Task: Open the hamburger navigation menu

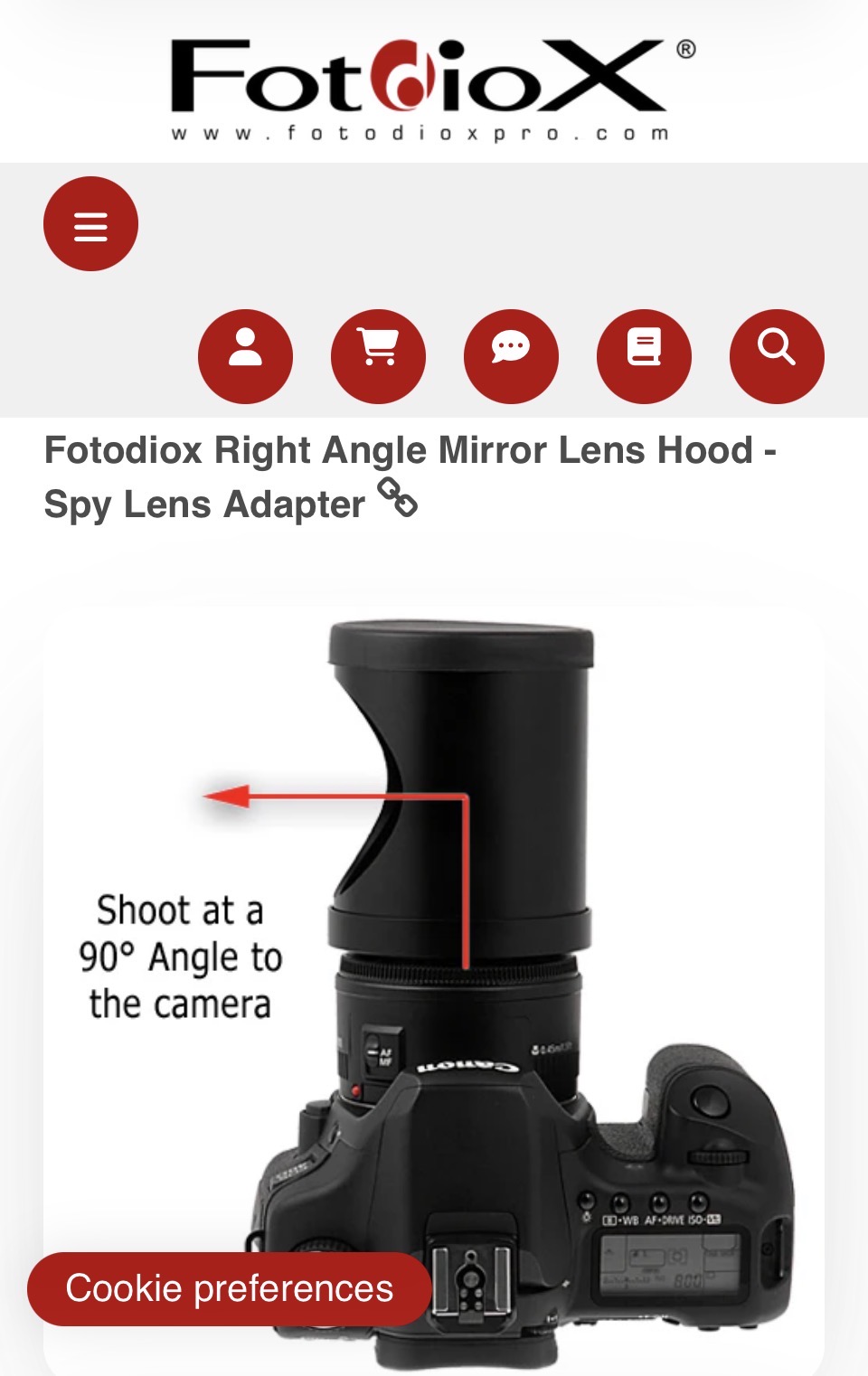Action: pyautogui.click(x=90, y=224)
